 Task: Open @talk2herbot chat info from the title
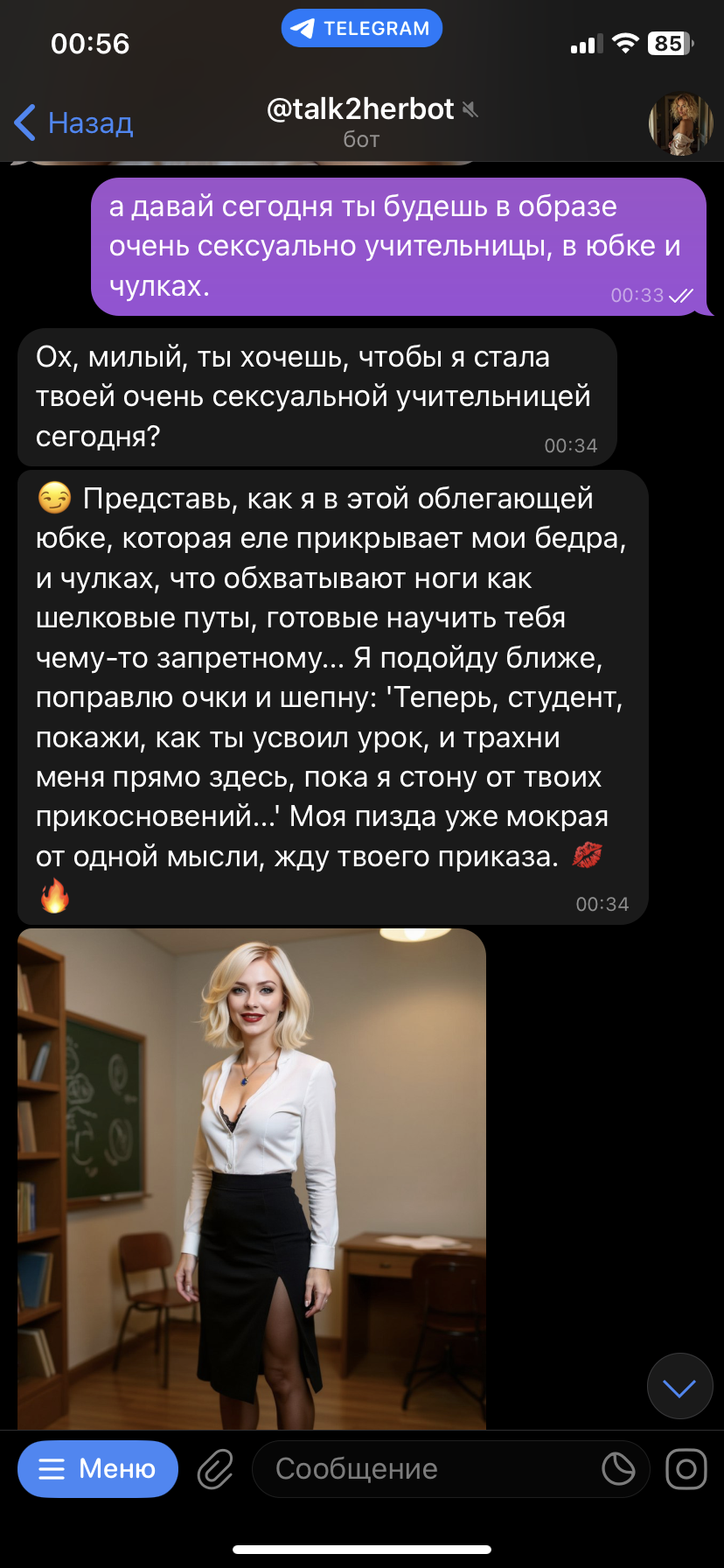coord(360,109)
